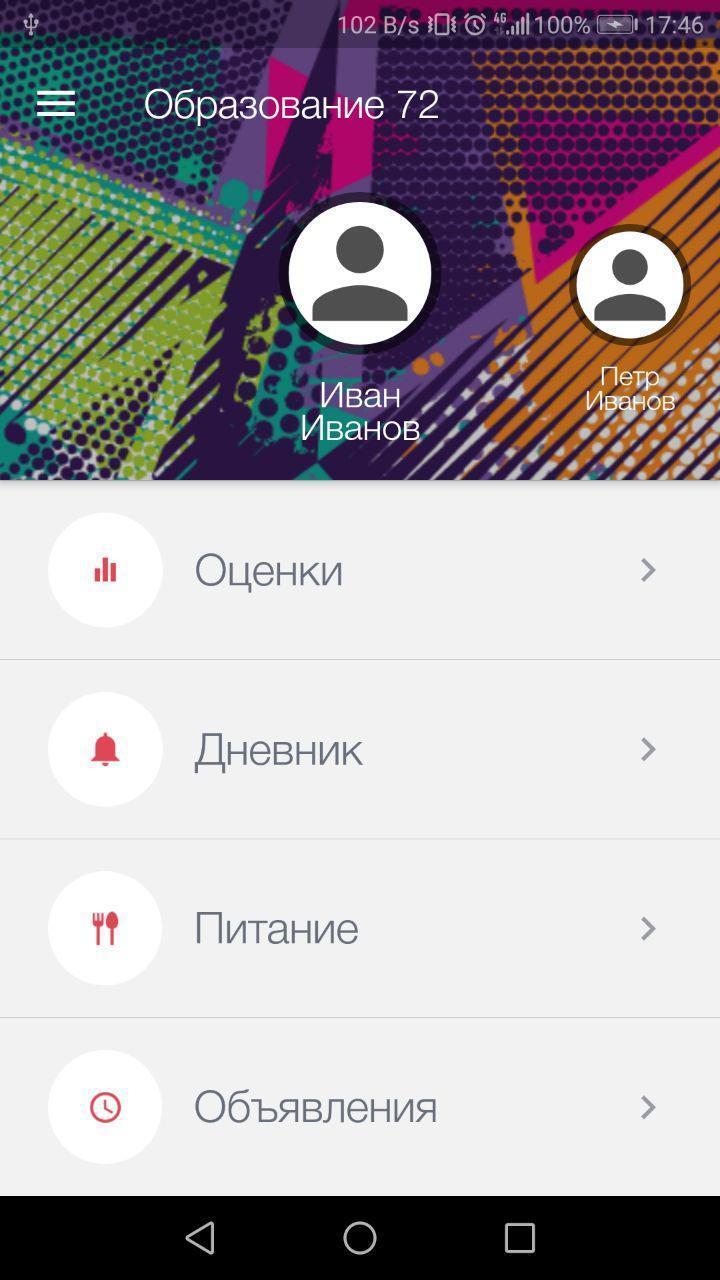
Task: Click the red bell icon beside Дневник
Action: (x=105, y=749)
